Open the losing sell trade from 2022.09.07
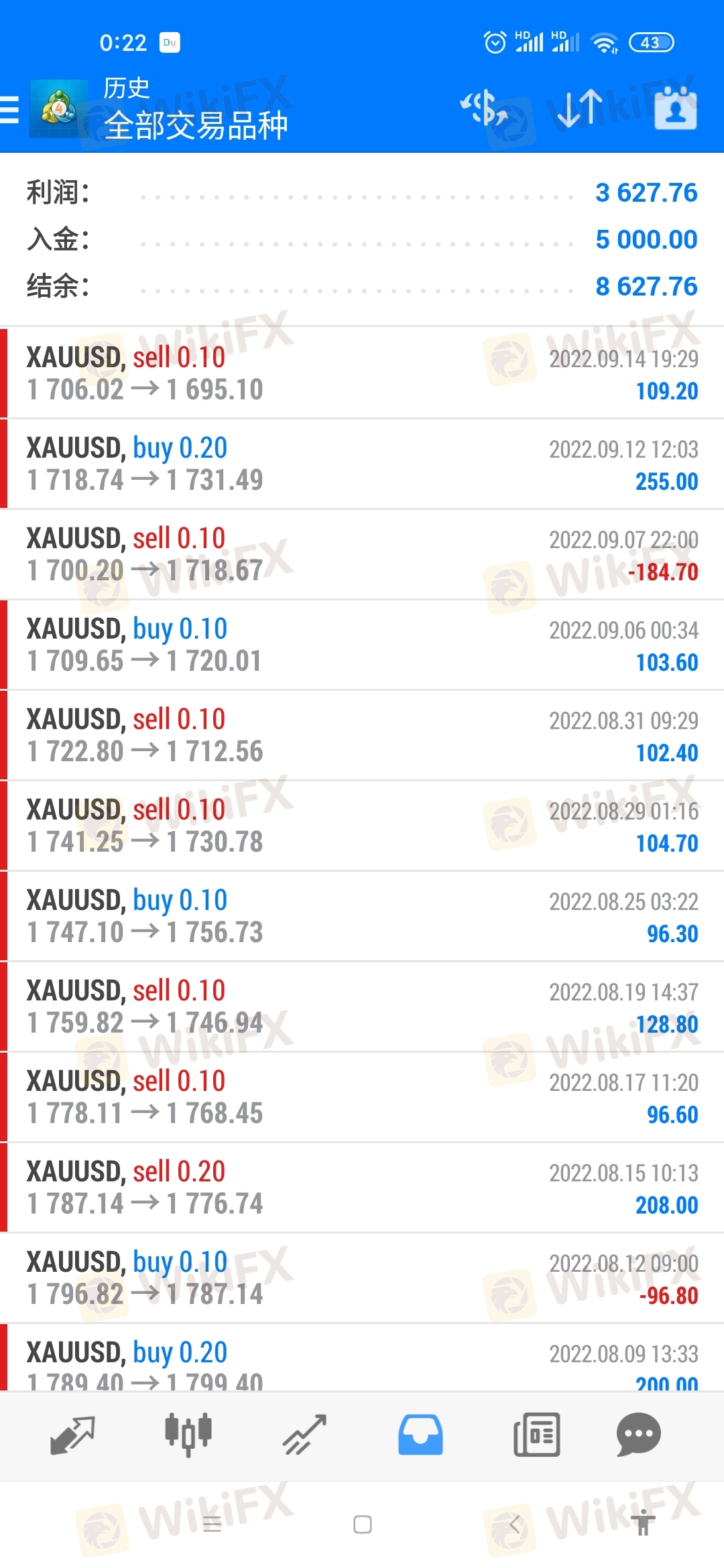The image size is (724, 1568). (x=362, y=554)
